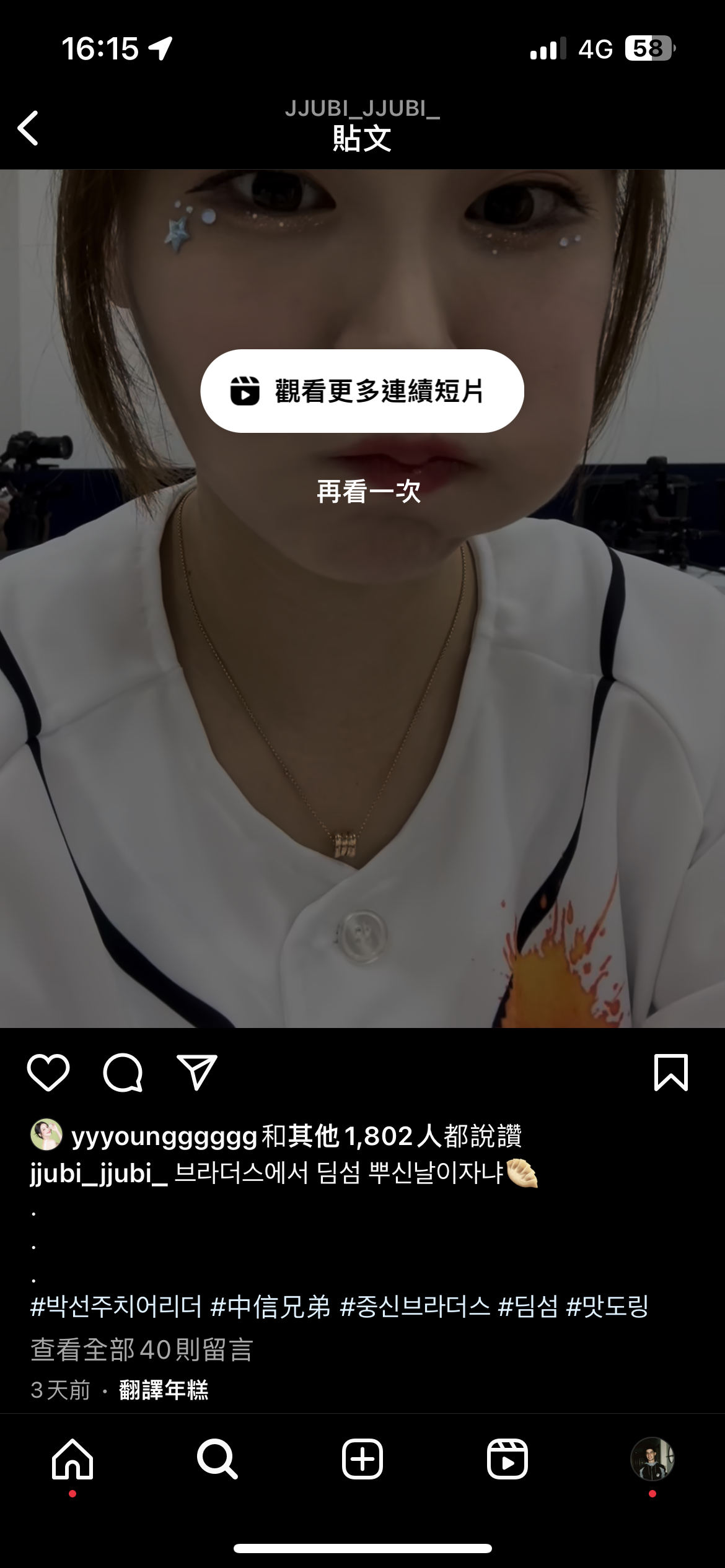Switch to the Reels tab
Screen dimensions: 725x1568
click(x=507, y=1460)
